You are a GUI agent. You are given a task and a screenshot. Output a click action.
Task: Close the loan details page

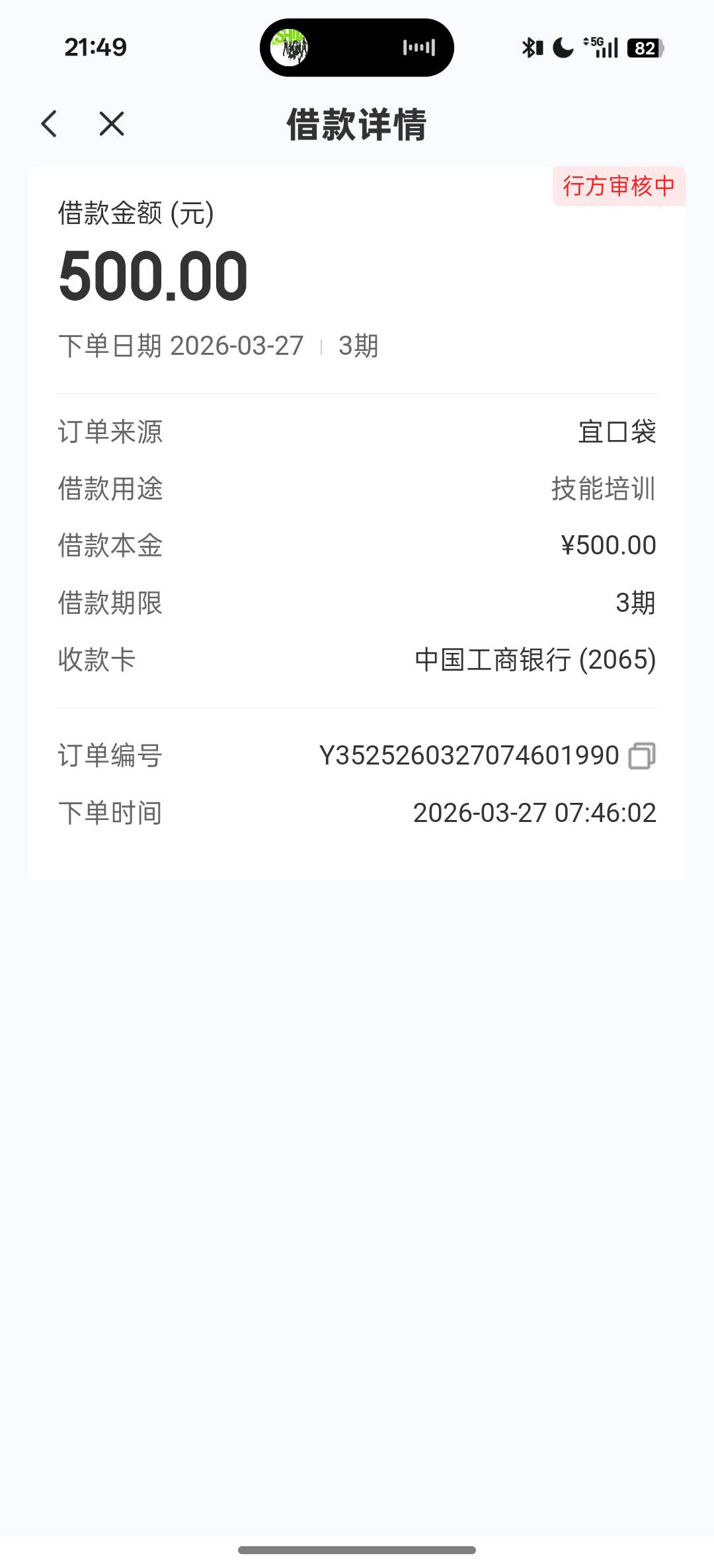pos(112,124)
